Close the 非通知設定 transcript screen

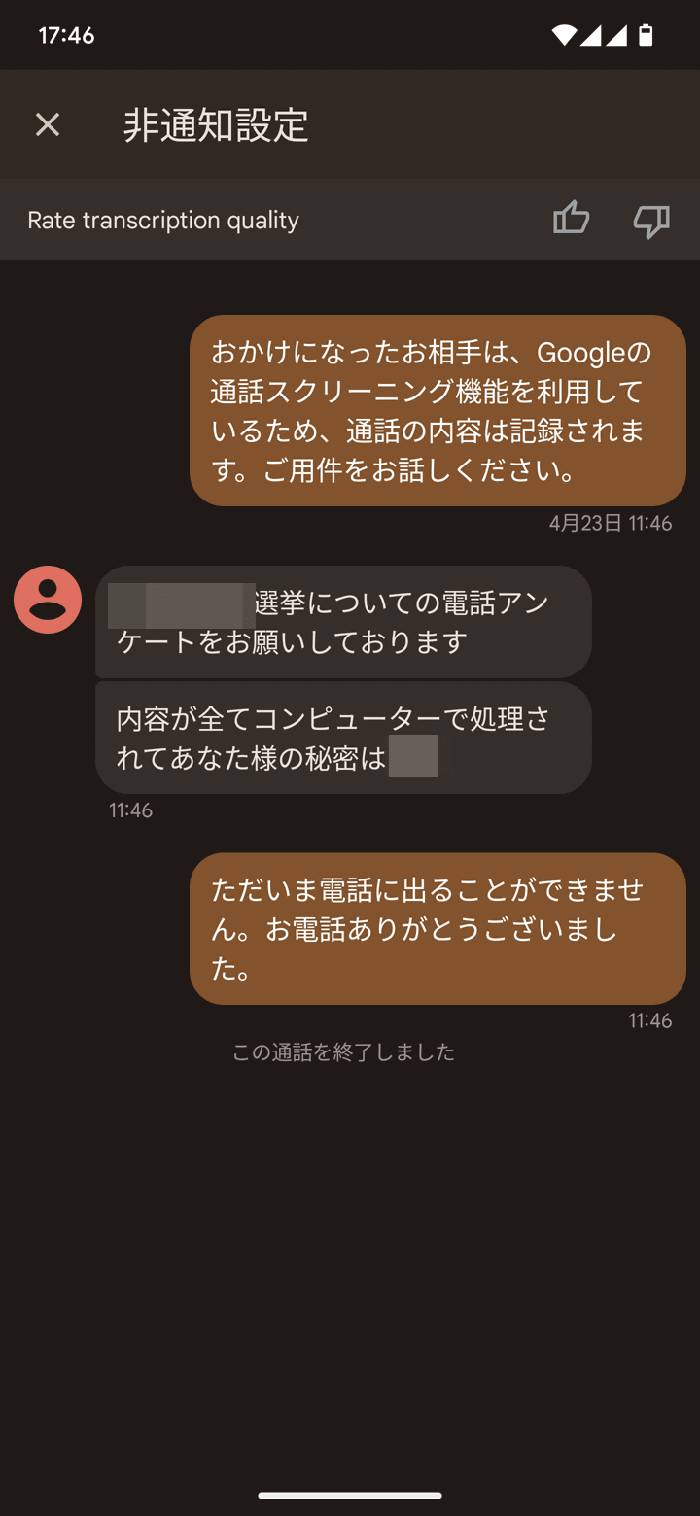(47, 125)
